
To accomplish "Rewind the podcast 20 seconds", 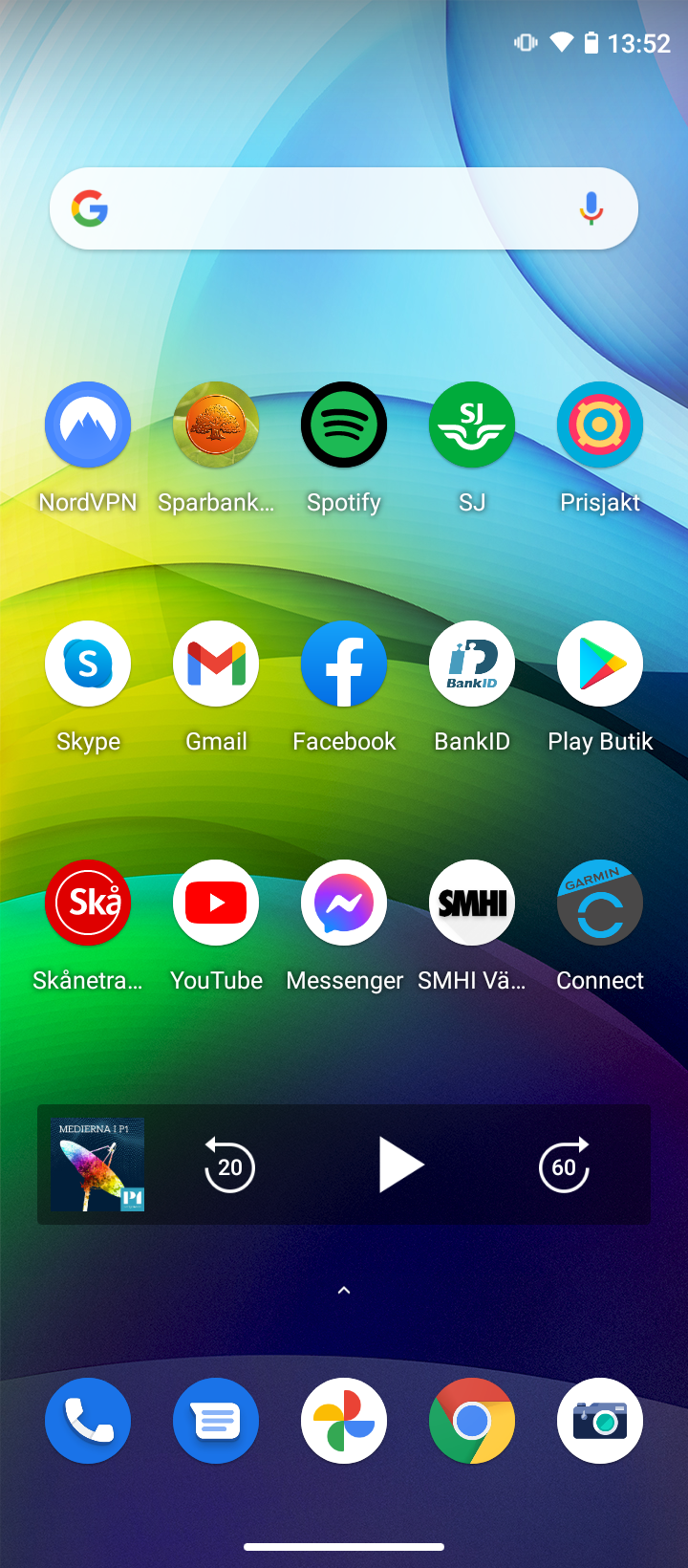I will (x=229, y=1165).
